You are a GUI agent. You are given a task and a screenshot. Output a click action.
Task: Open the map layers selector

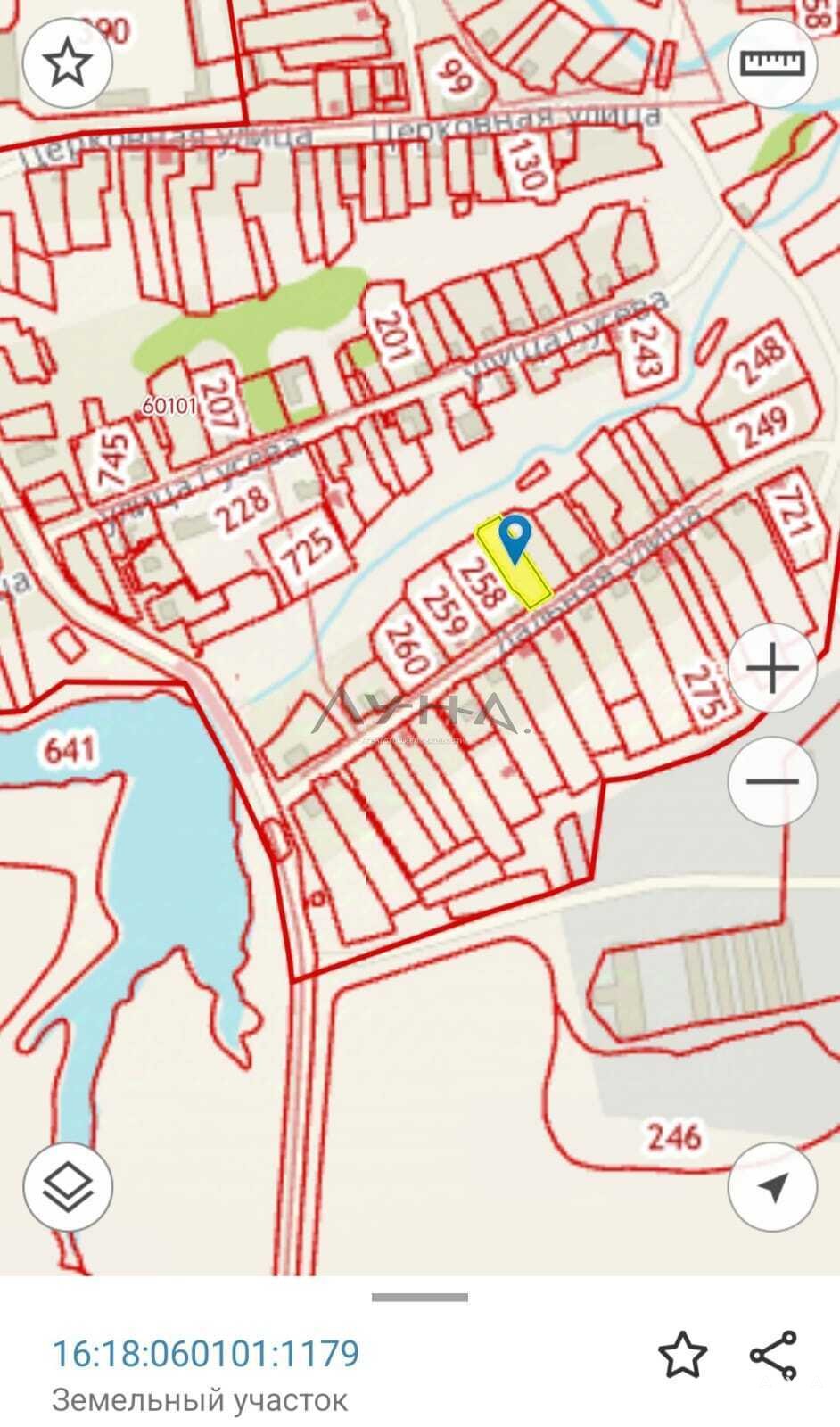(67, 1187)
